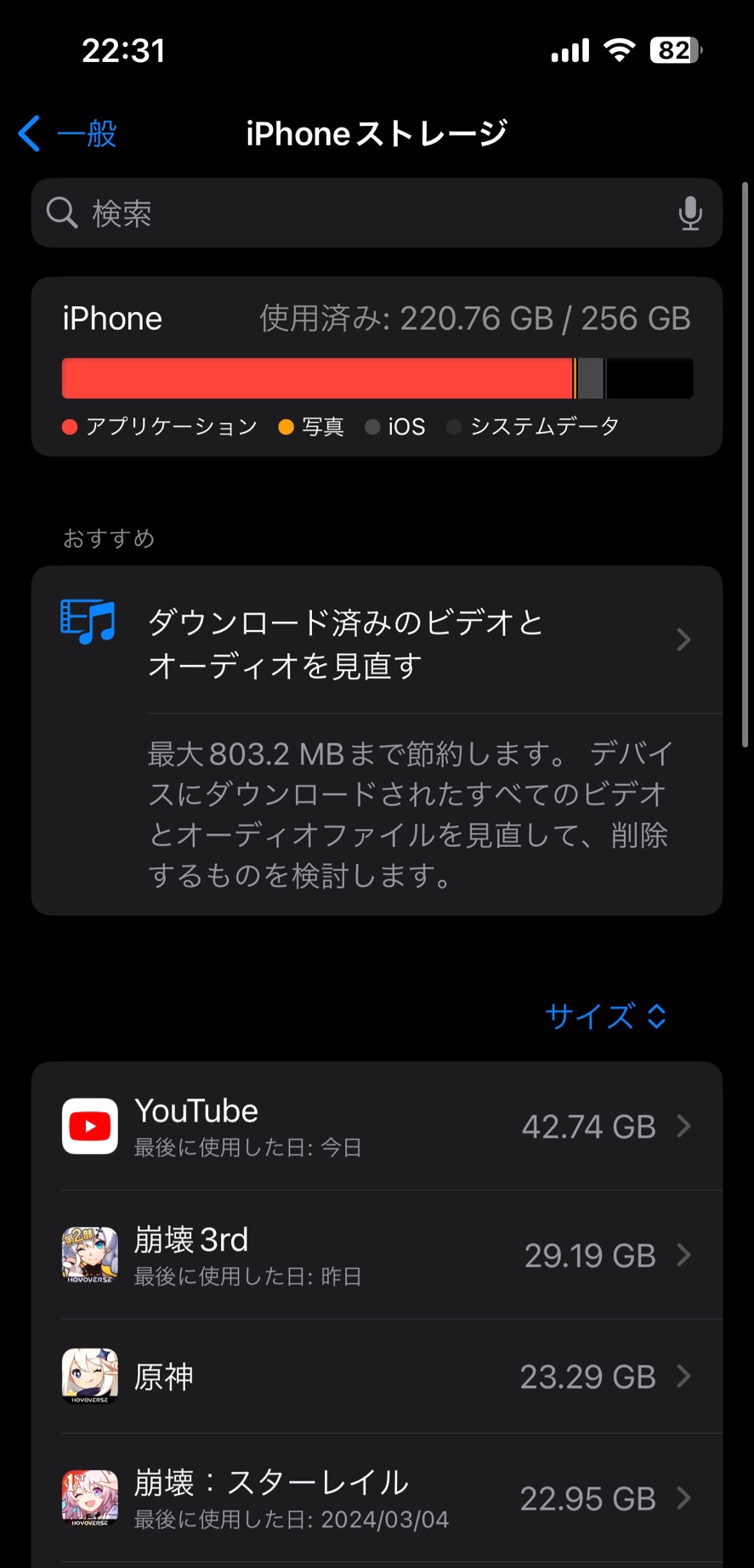Toggle the アプリケーション legend label

170,426
